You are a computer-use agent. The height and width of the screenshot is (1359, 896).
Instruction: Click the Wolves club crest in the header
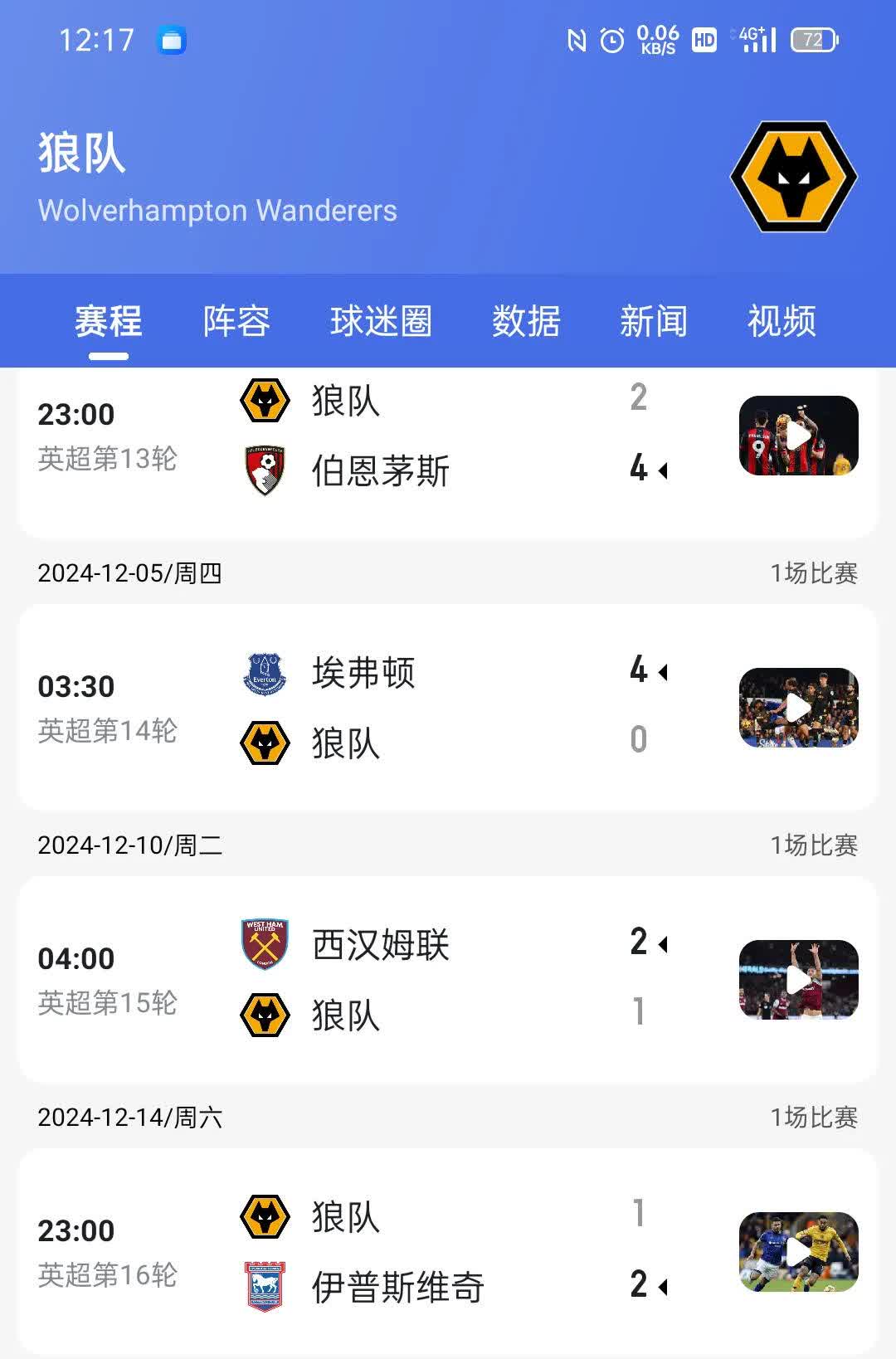coord(791,178)
